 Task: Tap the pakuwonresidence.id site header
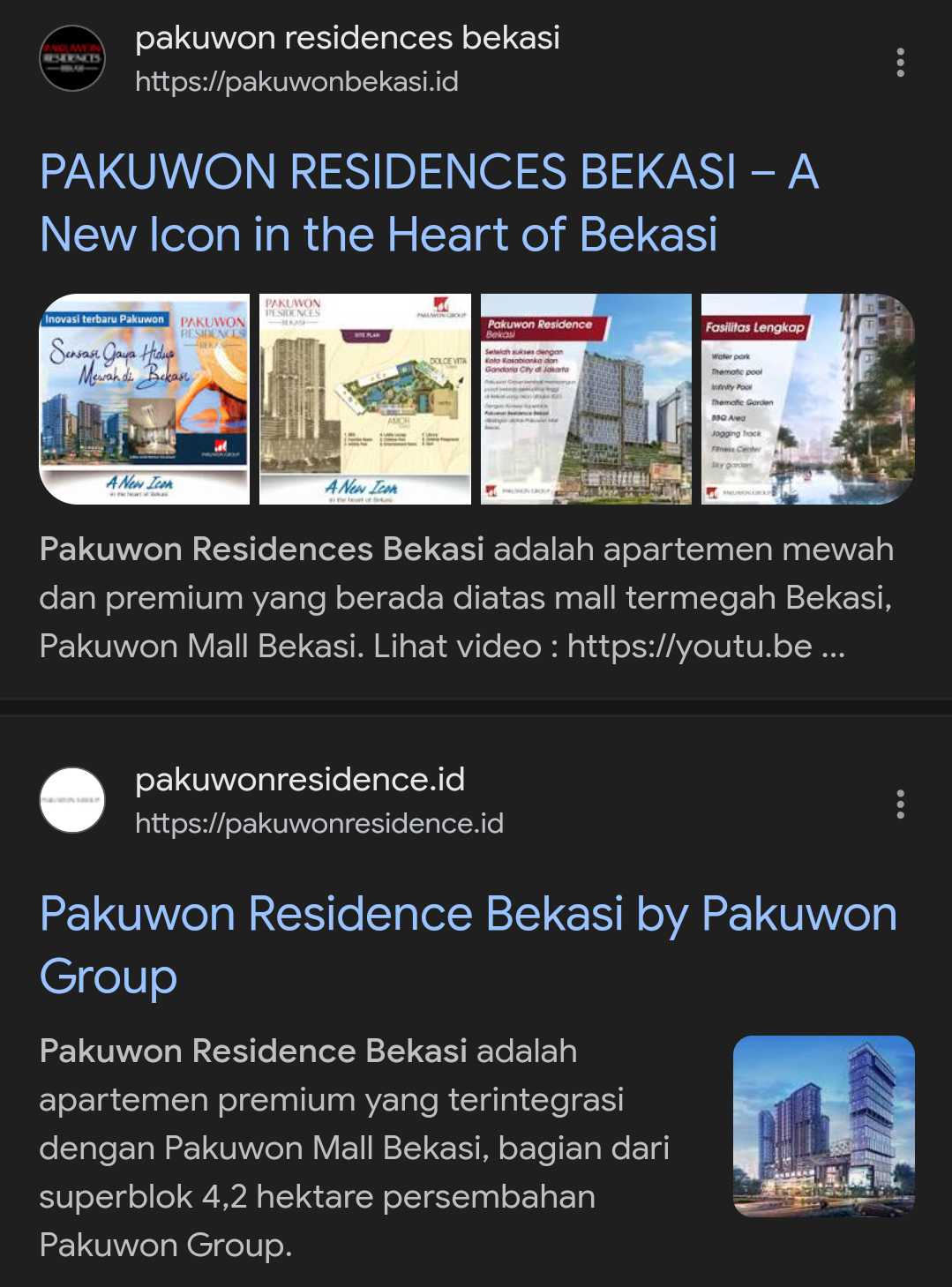click(x=319, y=801)
